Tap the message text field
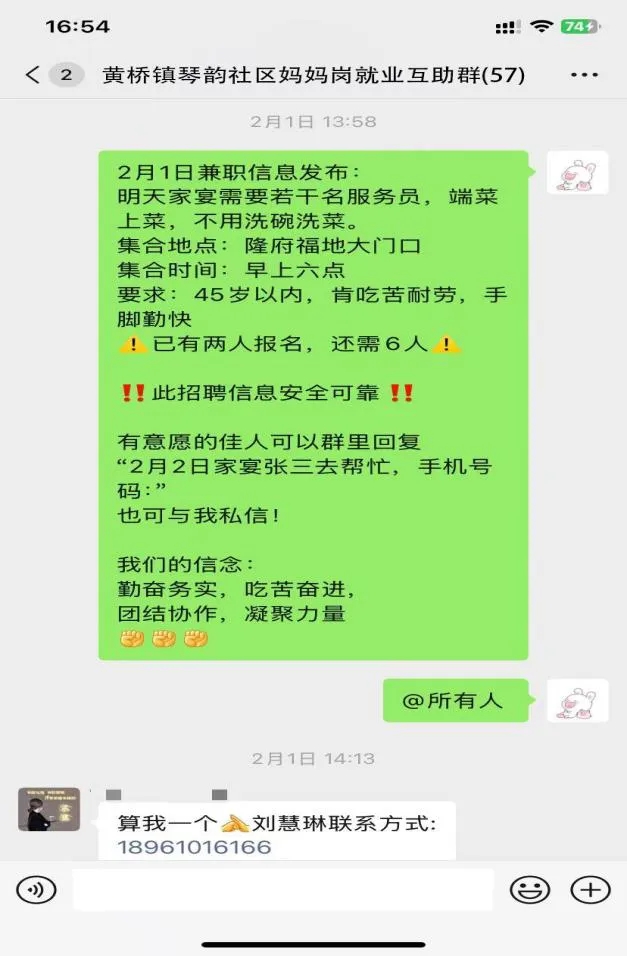The height and width of the screenshot is (956, 627). pos(283,889)
